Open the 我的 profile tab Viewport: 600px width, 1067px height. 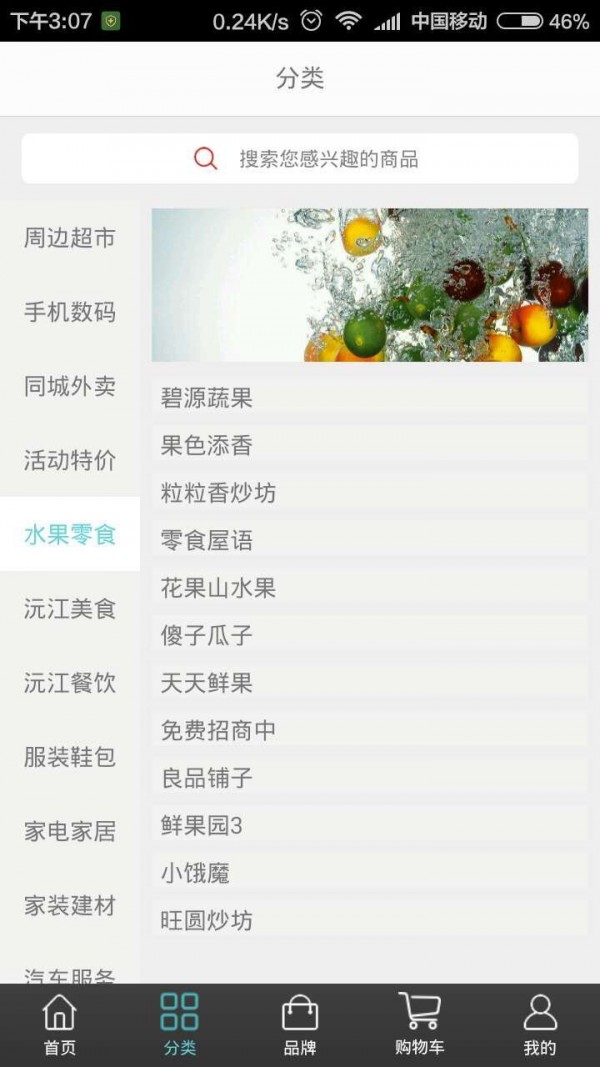tap(540, 1025)
